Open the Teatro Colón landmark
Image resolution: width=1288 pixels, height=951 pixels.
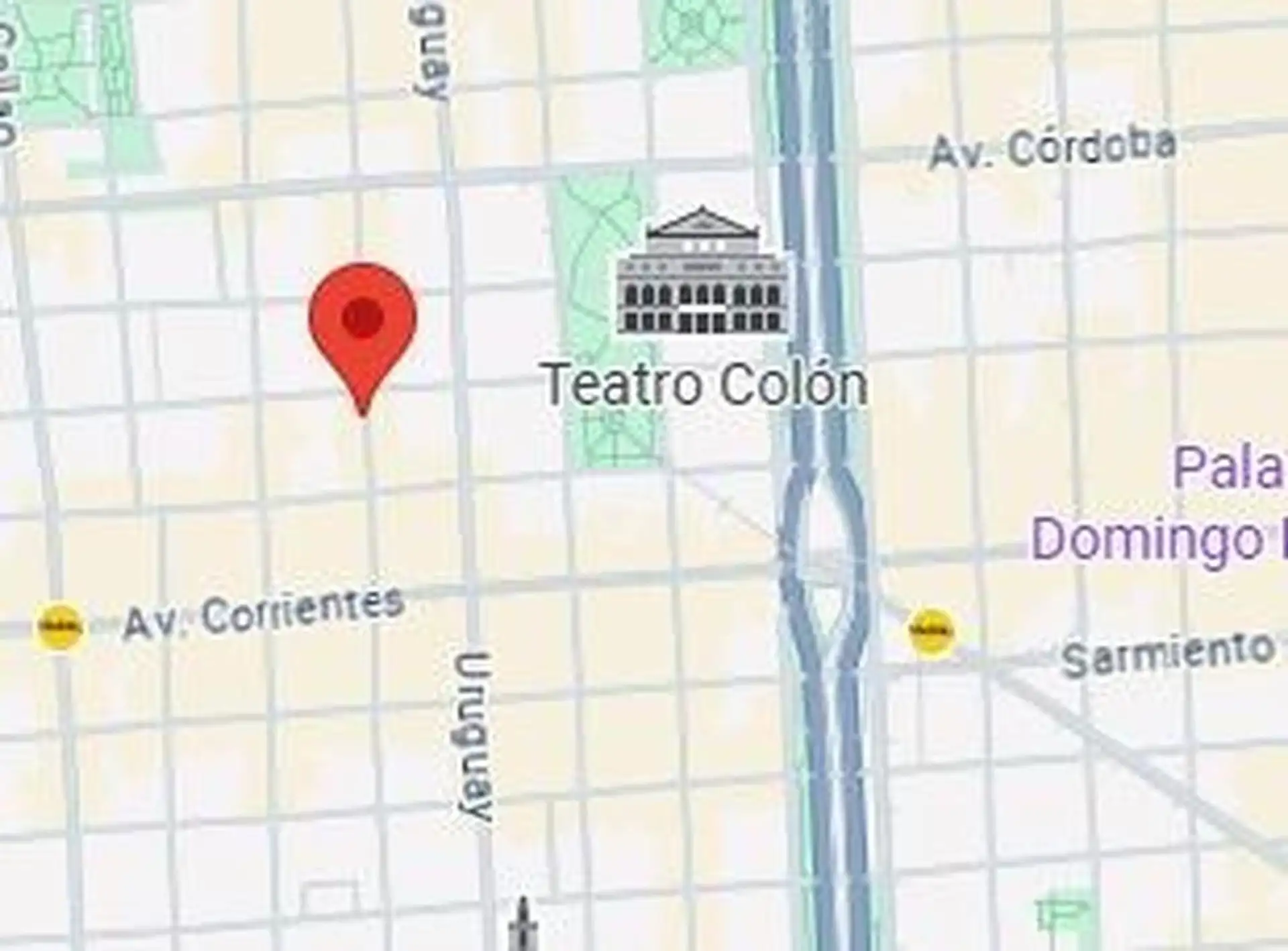(702, 274)
